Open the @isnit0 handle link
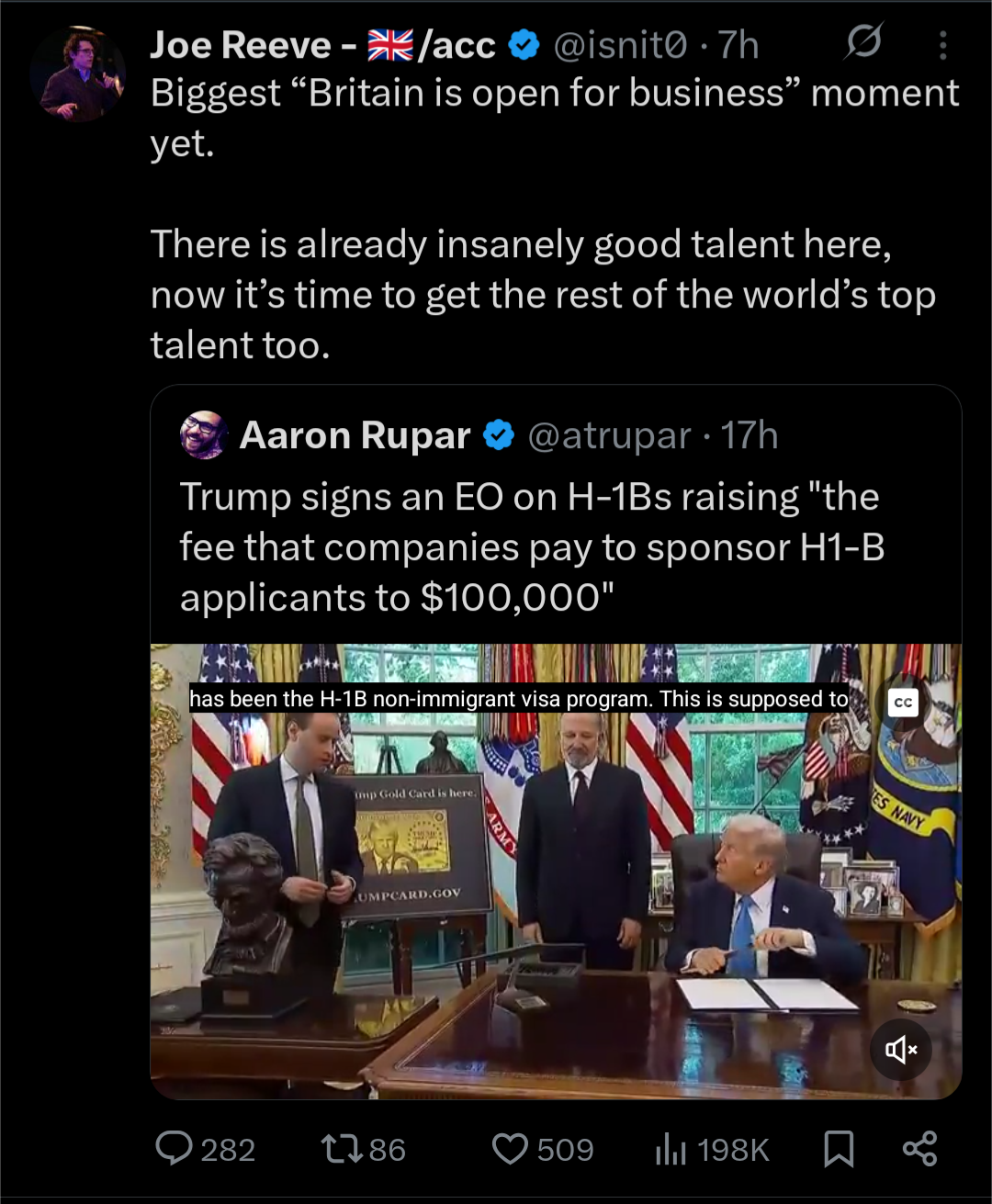992x1204 pixels. pyautogui.click(x=620, y=45)
